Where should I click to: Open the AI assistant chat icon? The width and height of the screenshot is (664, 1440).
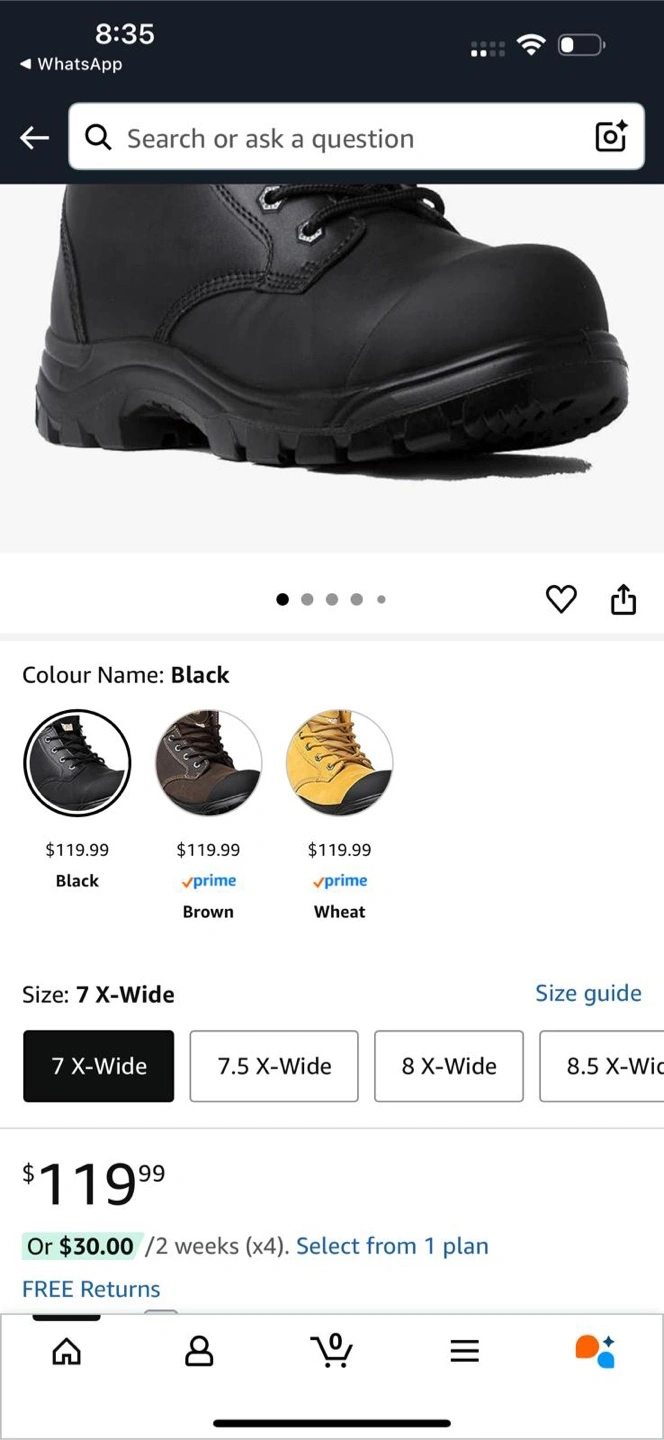click(x=595, y=1352)
